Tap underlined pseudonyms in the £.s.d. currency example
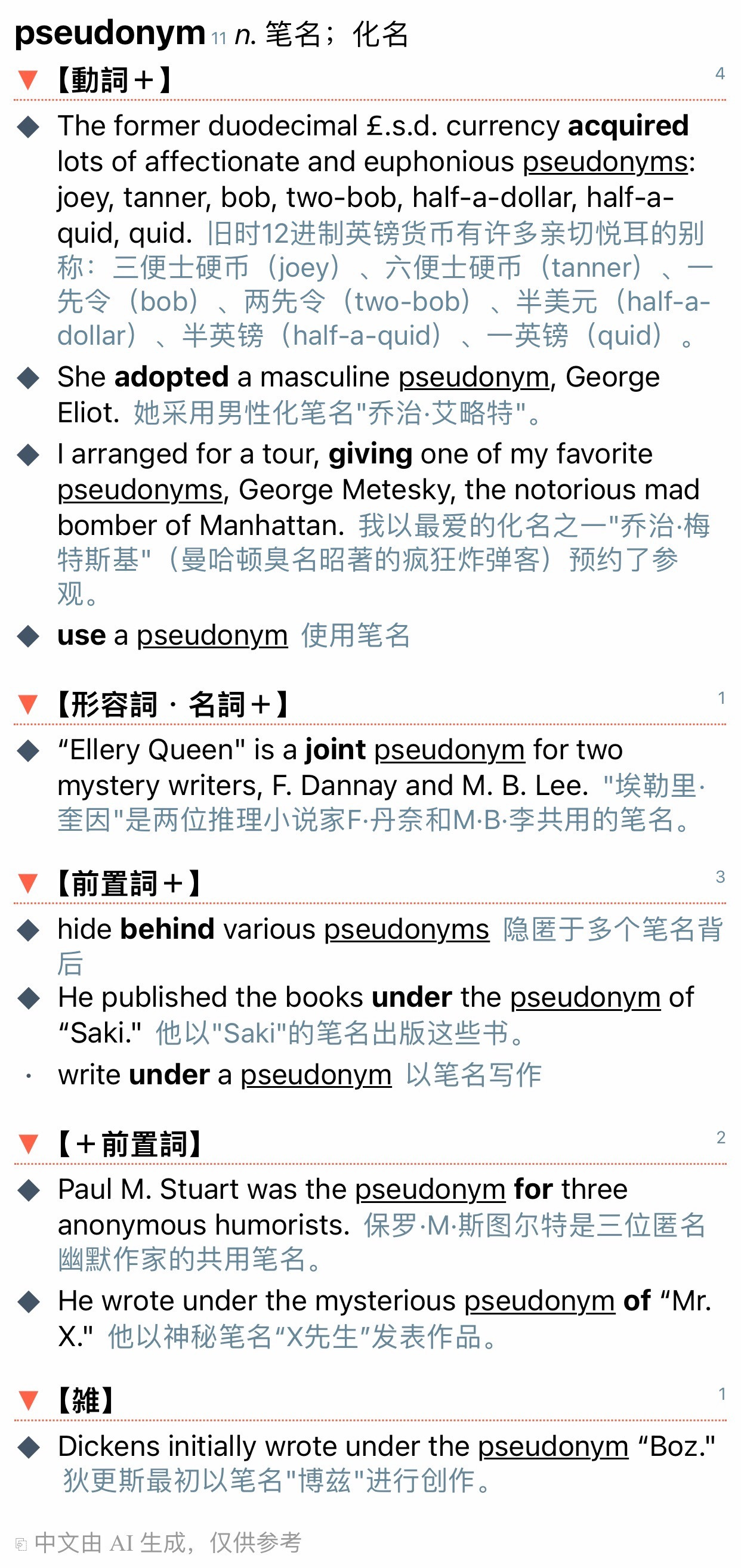The image size is (741, 1568). pyautogui.click(x=604, y=162)
